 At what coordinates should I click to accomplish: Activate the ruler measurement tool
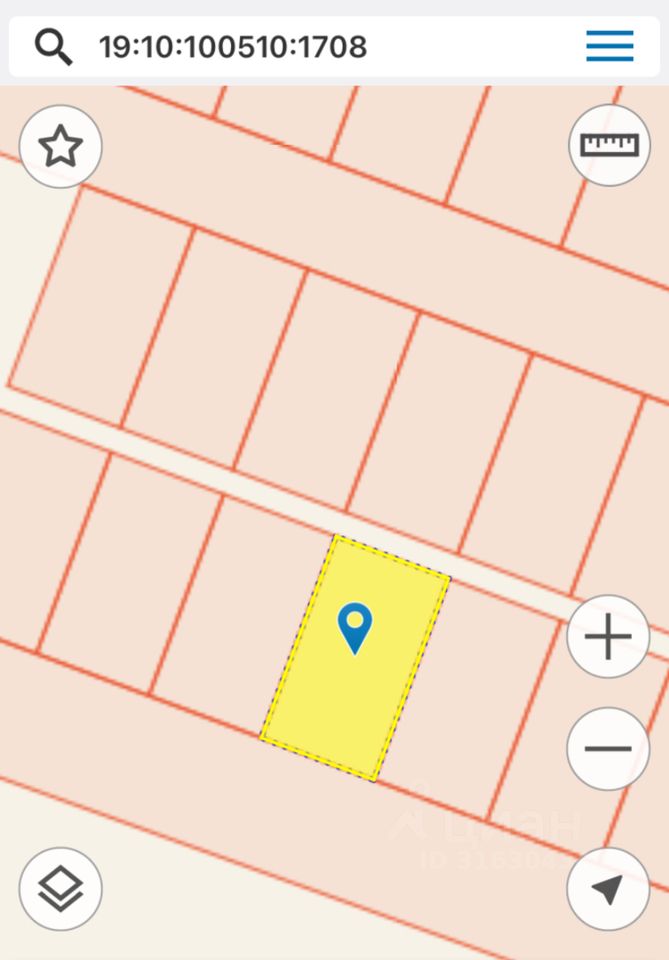(609, 145)
